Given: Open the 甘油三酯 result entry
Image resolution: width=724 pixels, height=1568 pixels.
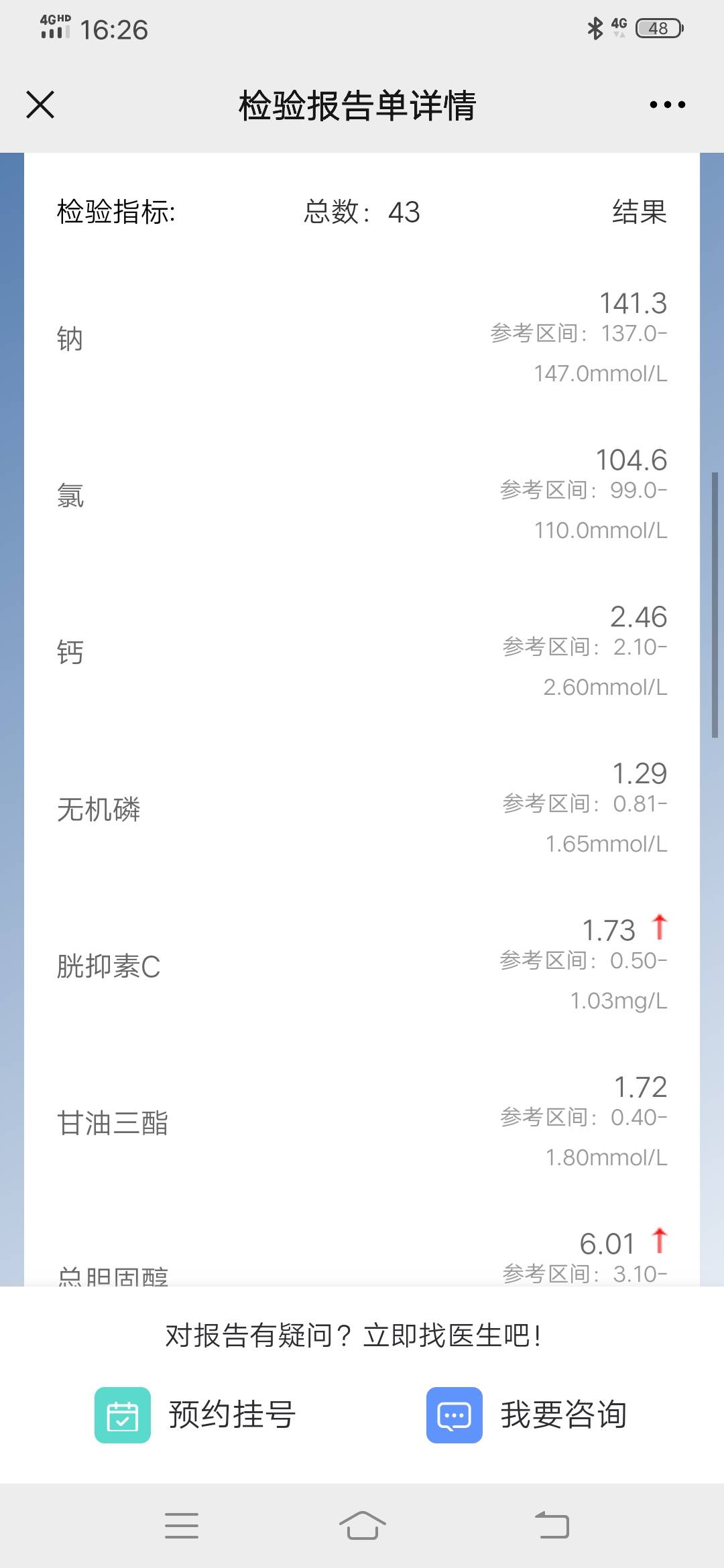Looking at the screenshot, I should coord(362,1122).
